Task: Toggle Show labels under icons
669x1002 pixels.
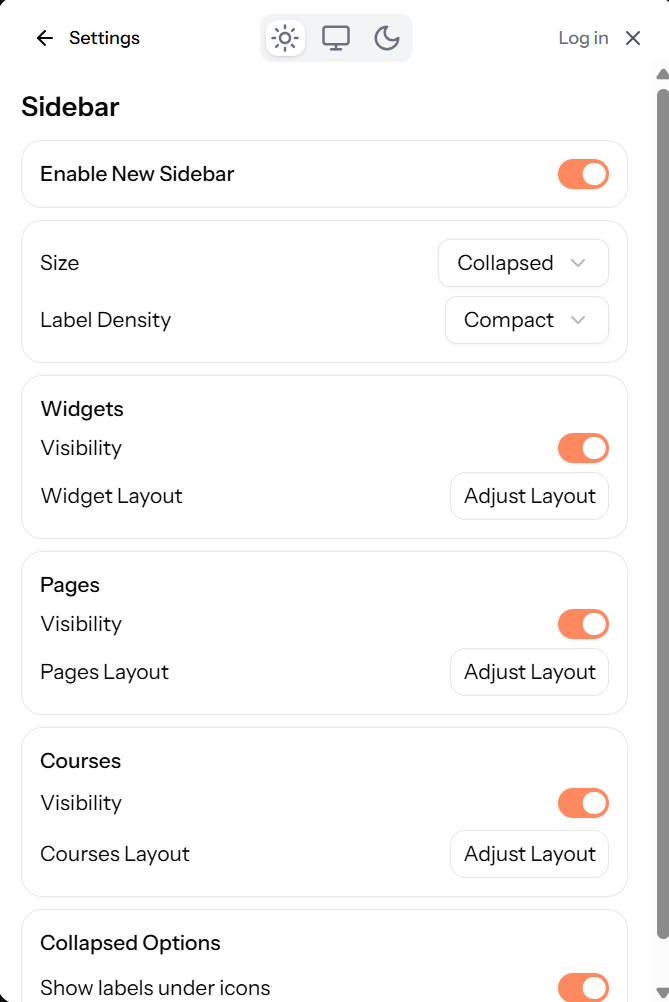Action: click(583, 987)
